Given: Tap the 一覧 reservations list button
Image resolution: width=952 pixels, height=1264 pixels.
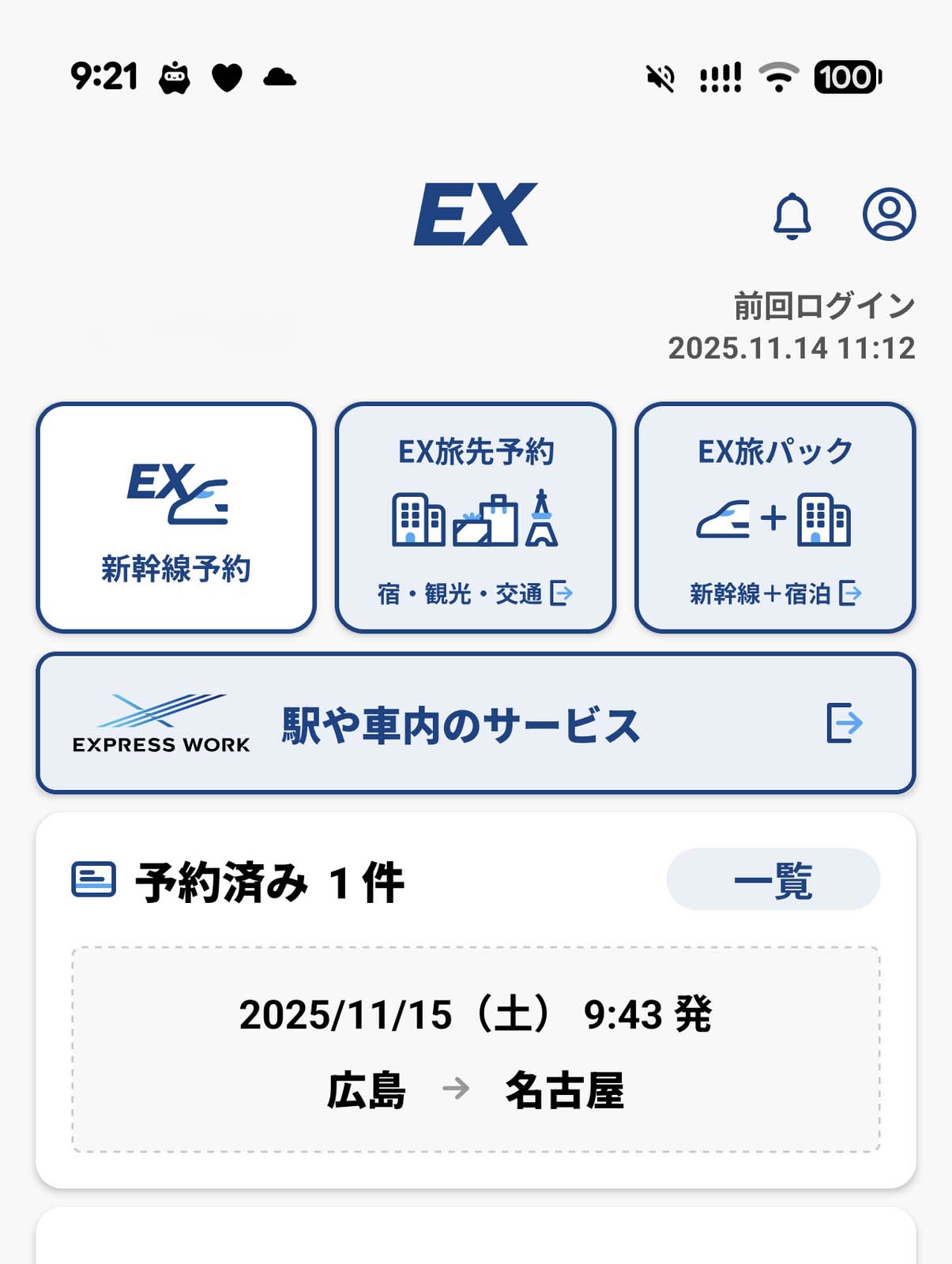Looking at the screenshot, I should click(773, 878).
